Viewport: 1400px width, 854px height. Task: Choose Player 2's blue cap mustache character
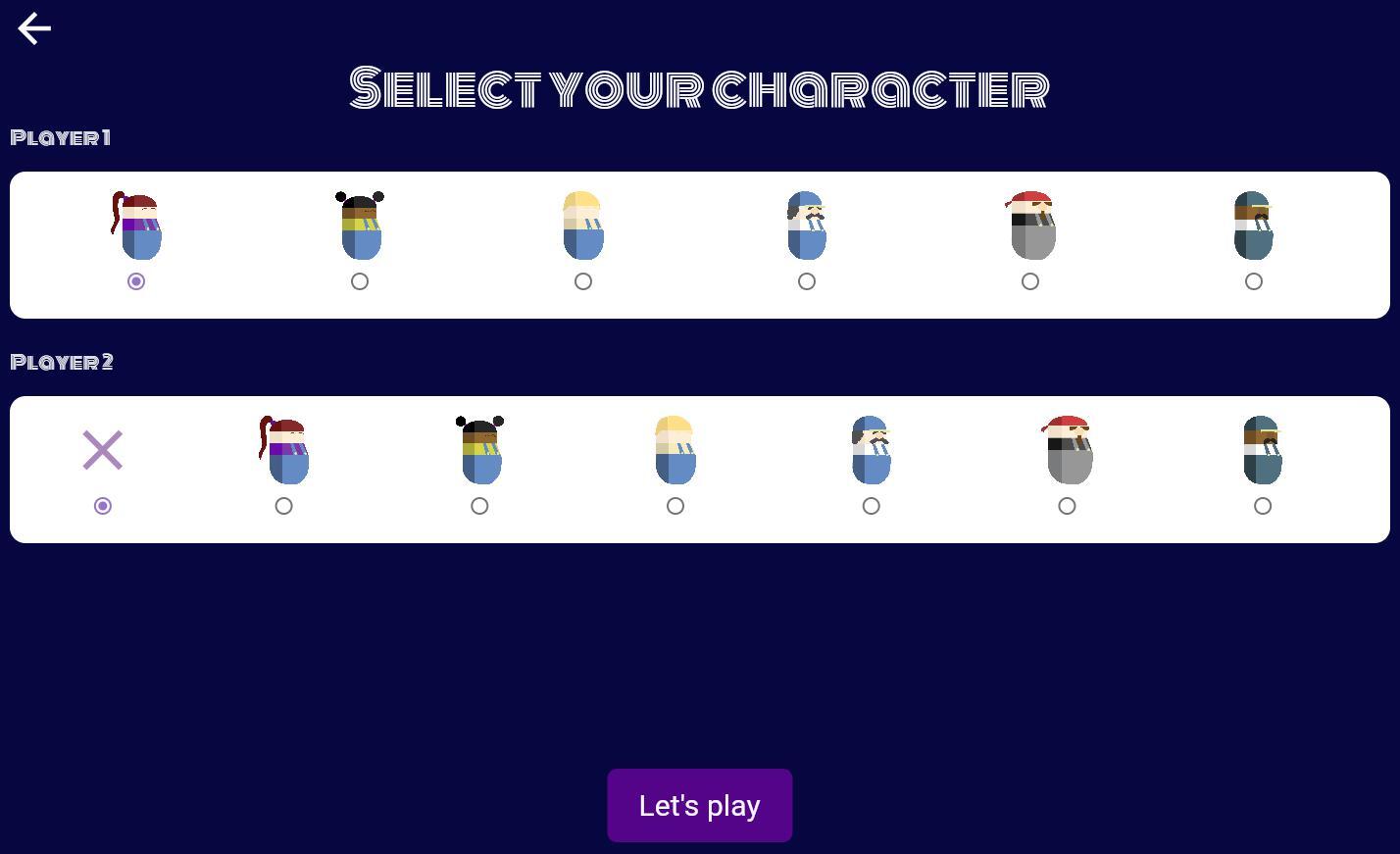872,506
